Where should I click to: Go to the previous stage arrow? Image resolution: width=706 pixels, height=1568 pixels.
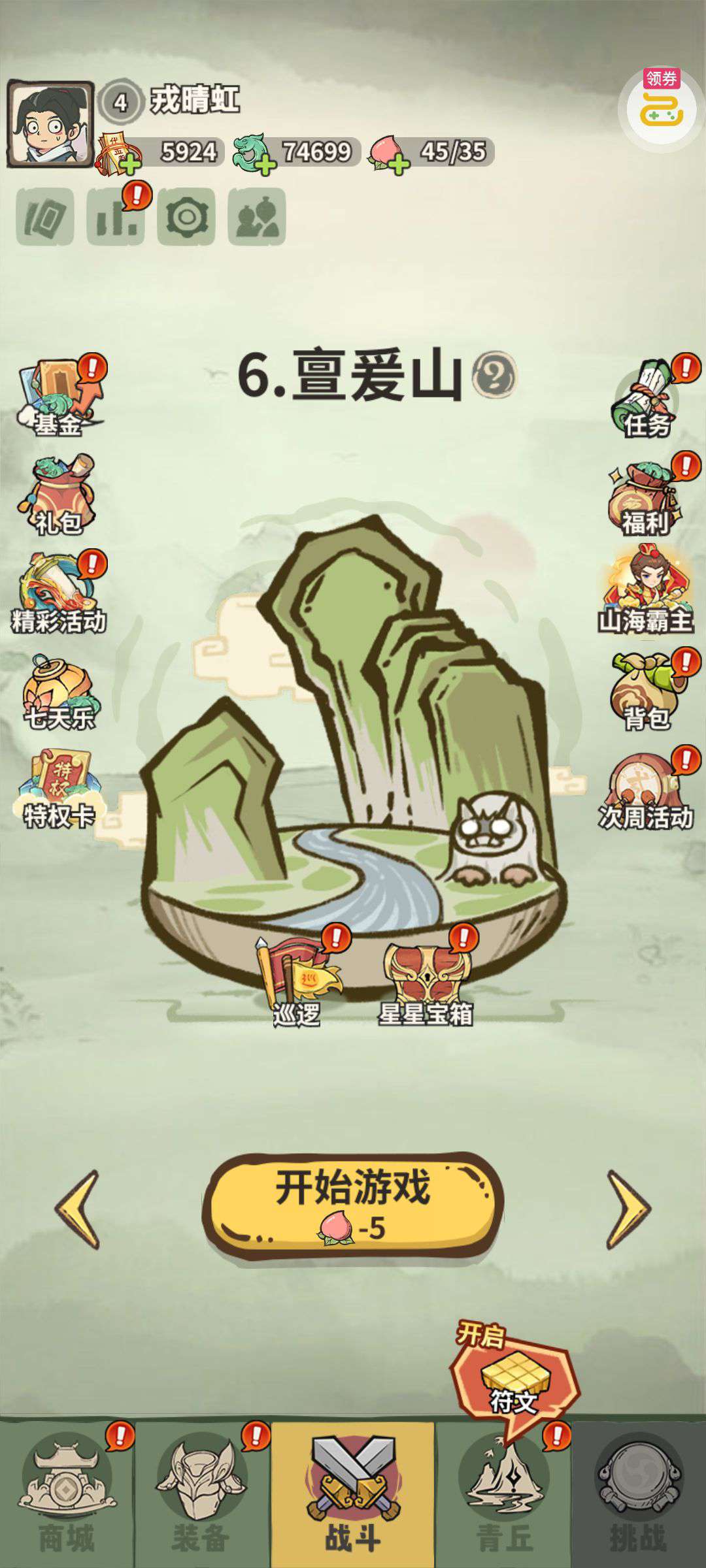pyautogui.click(x=77, y=1209)
